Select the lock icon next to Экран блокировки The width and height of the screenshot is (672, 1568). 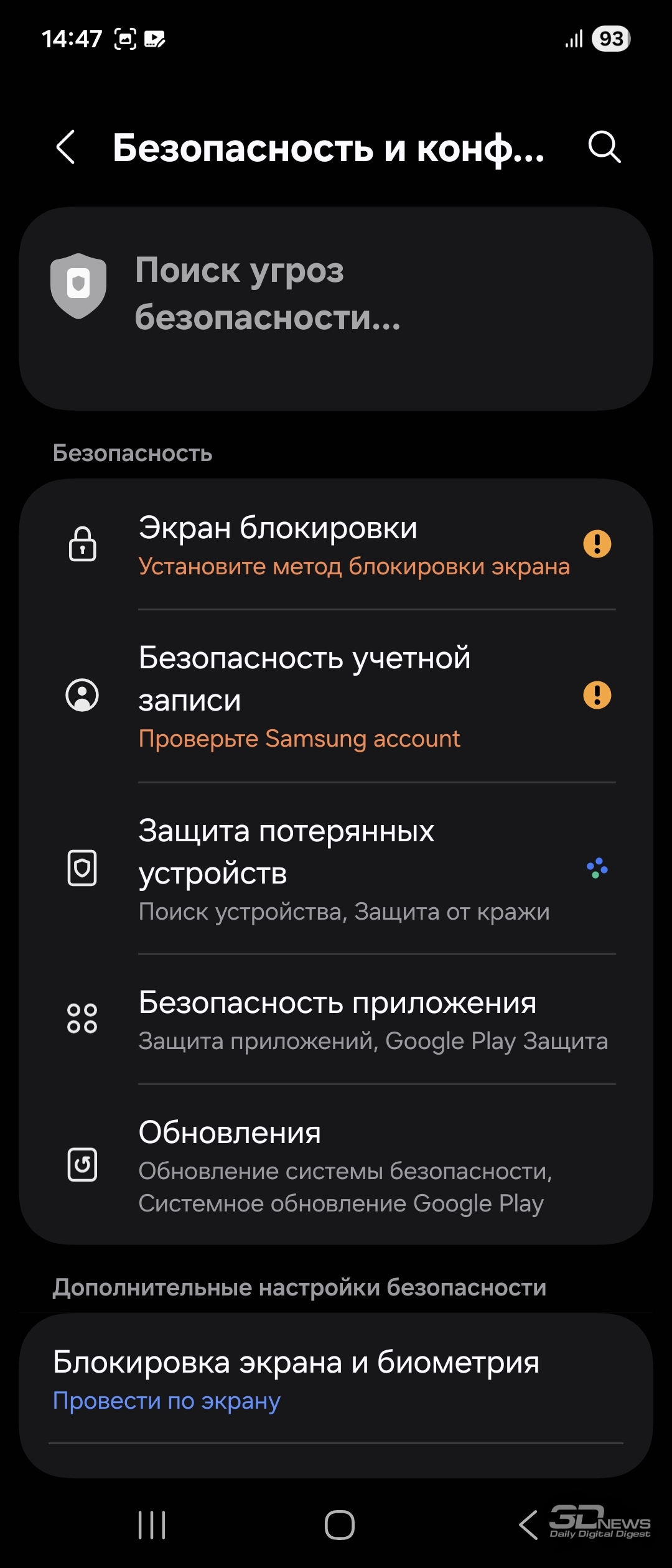tap(82, 544)
